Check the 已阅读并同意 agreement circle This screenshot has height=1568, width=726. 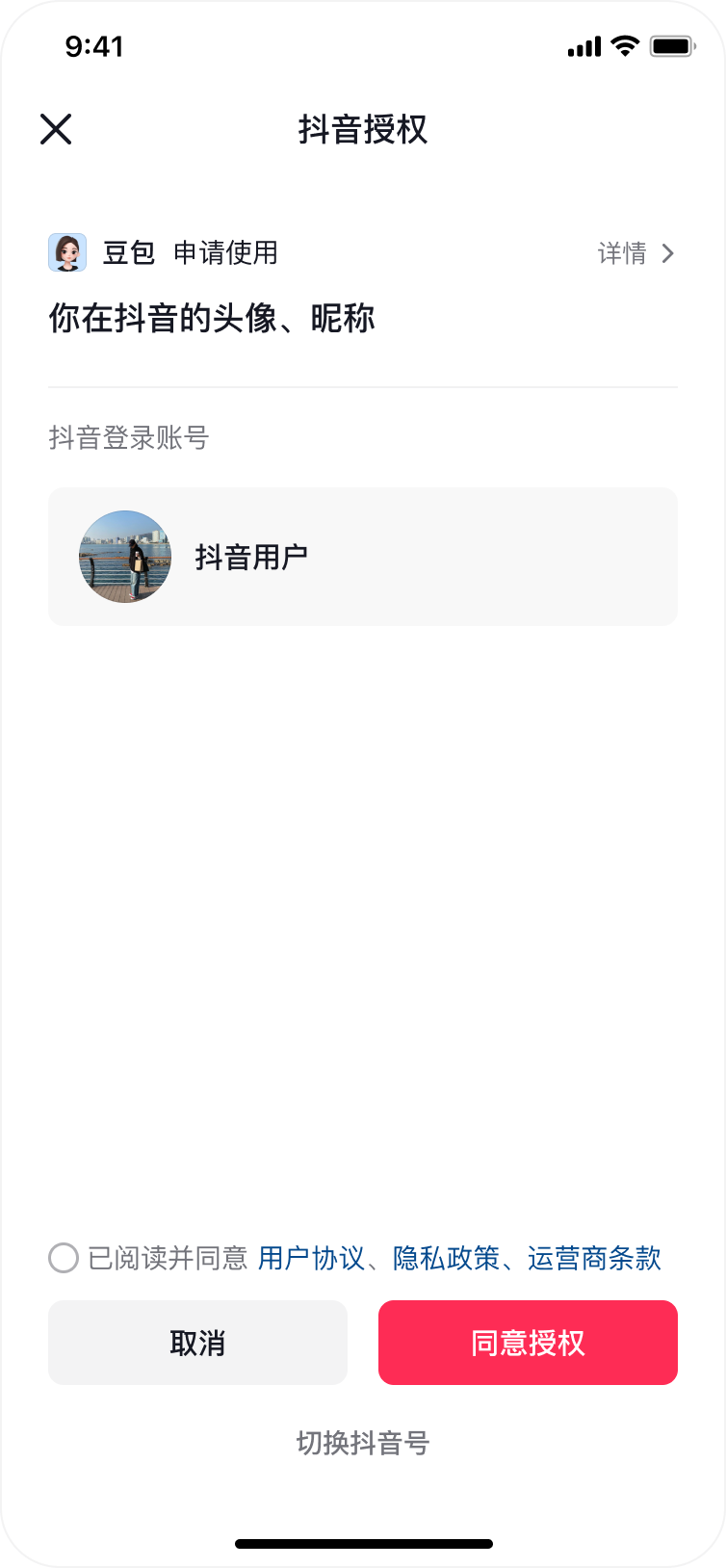64,1258
